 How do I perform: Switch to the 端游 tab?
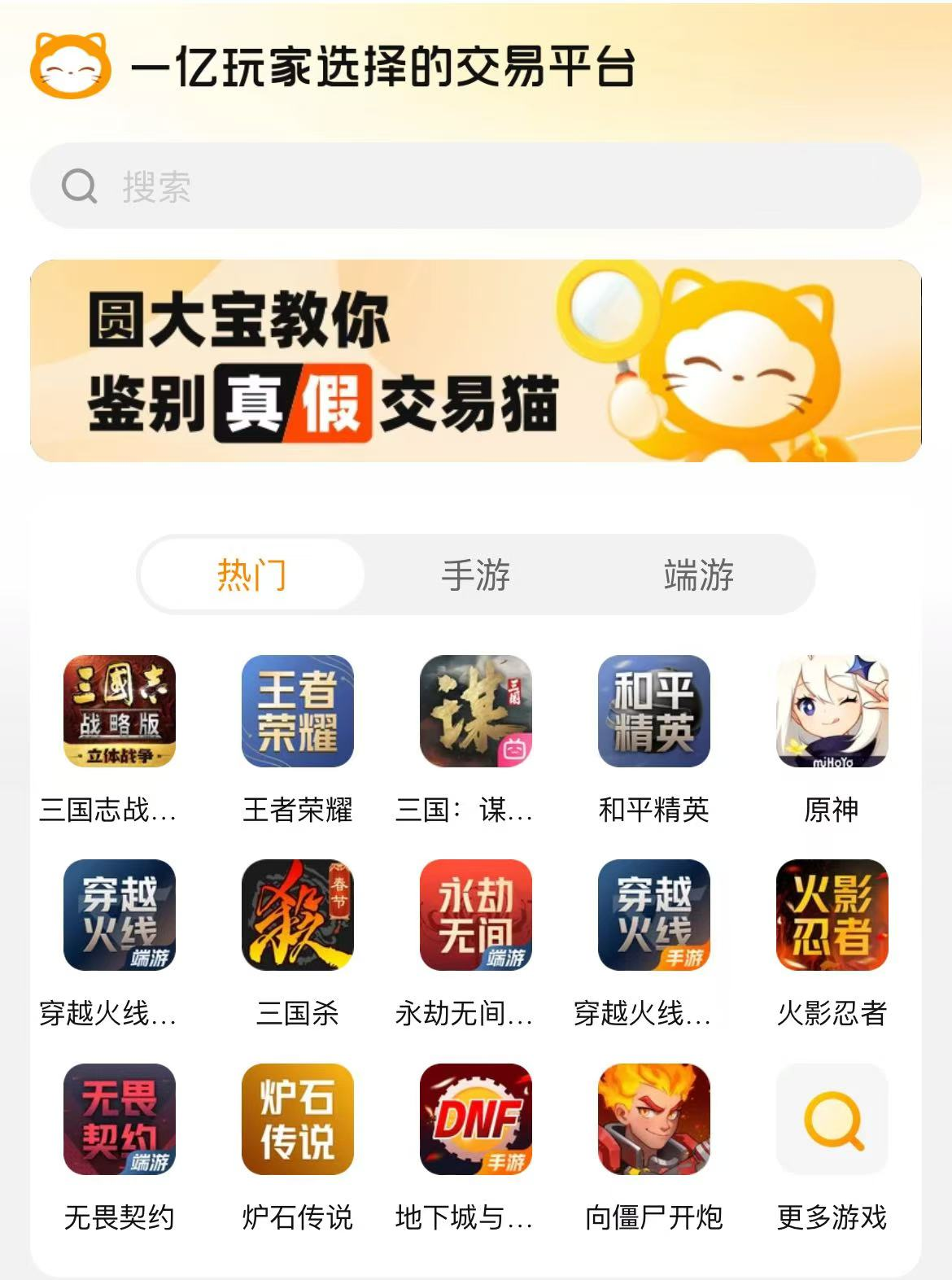(698, 574)
